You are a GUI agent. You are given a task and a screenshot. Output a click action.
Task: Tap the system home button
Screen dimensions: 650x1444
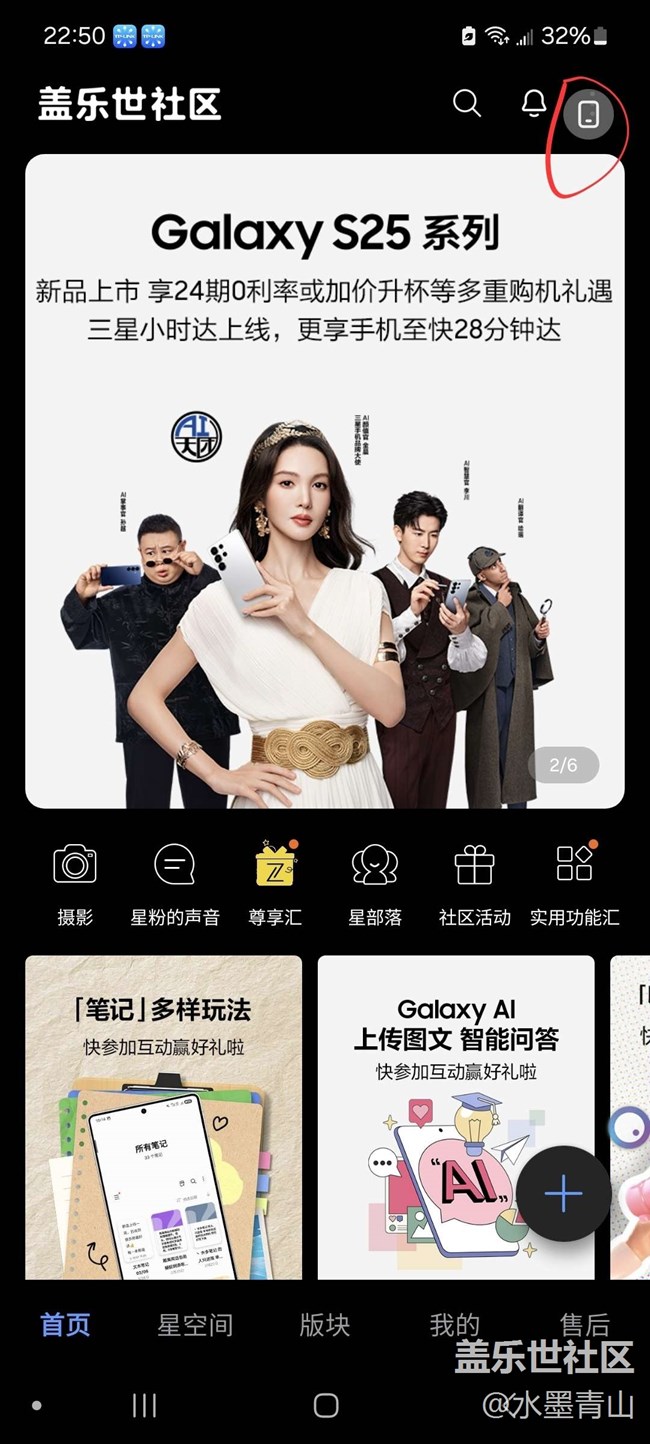point(326,1406)
